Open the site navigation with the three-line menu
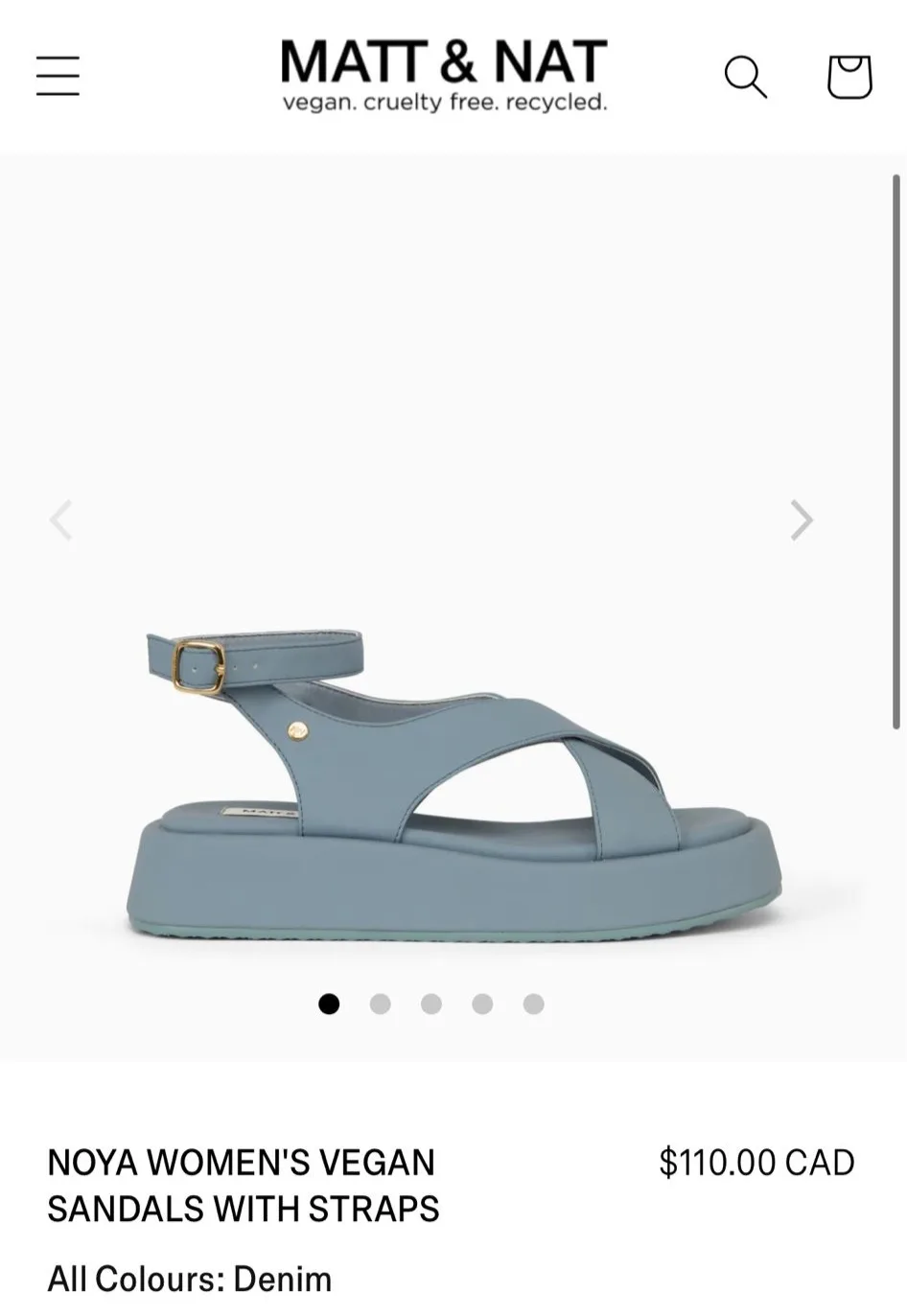The image size is (907, 1316). point(58,75)
